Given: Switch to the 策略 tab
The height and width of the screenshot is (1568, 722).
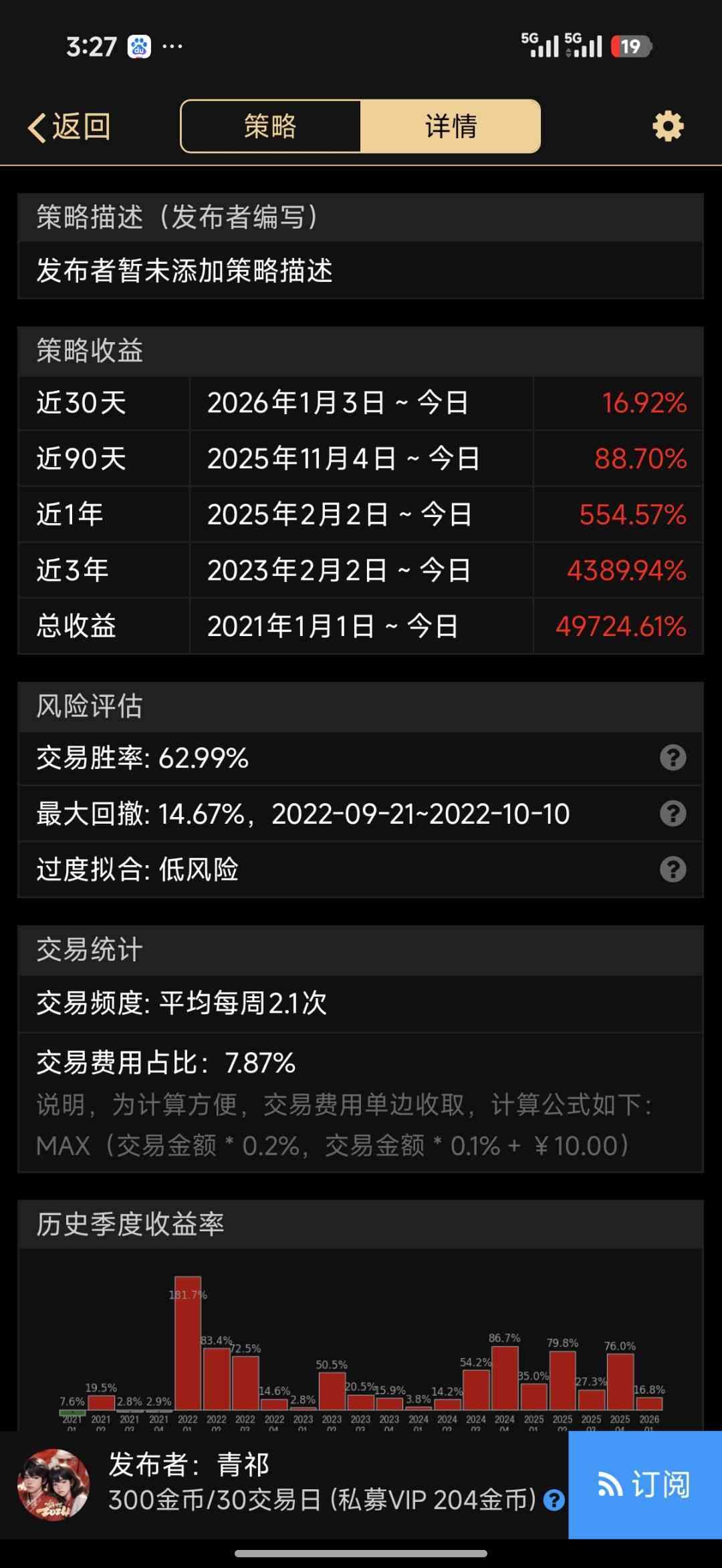Looking at the screenshot, I should click(x=271, y=126).
